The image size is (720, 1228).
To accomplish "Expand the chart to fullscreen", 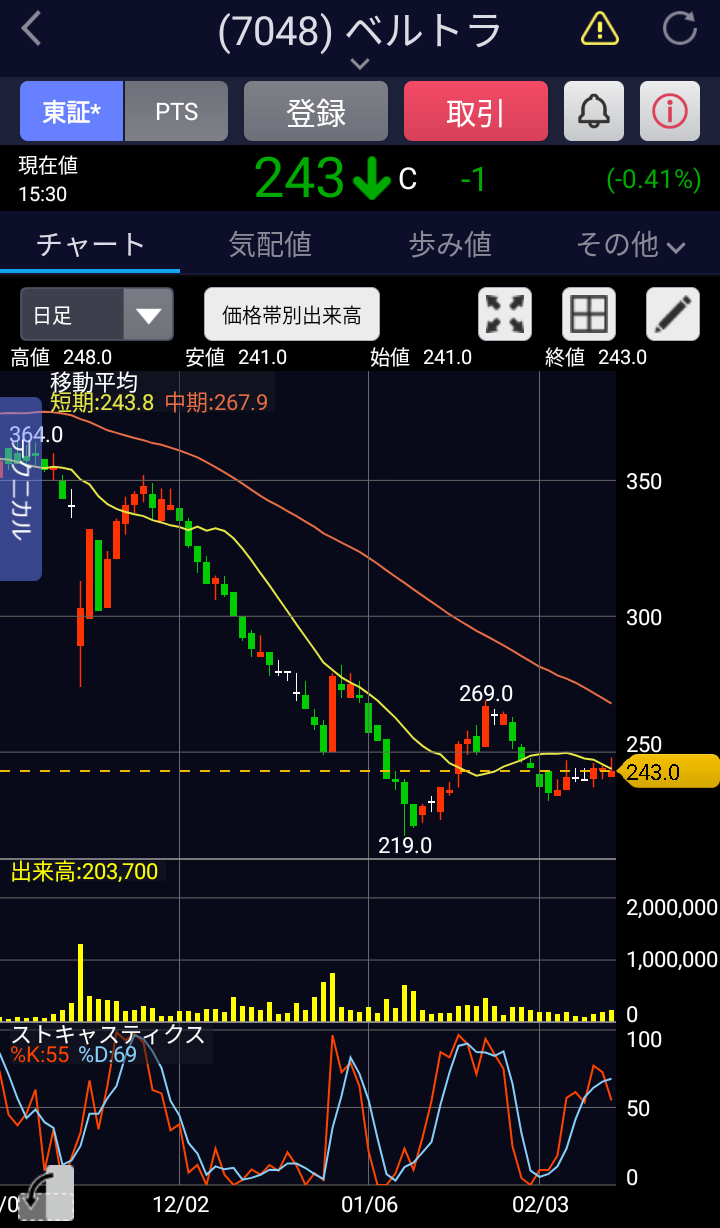I will 505,314.
